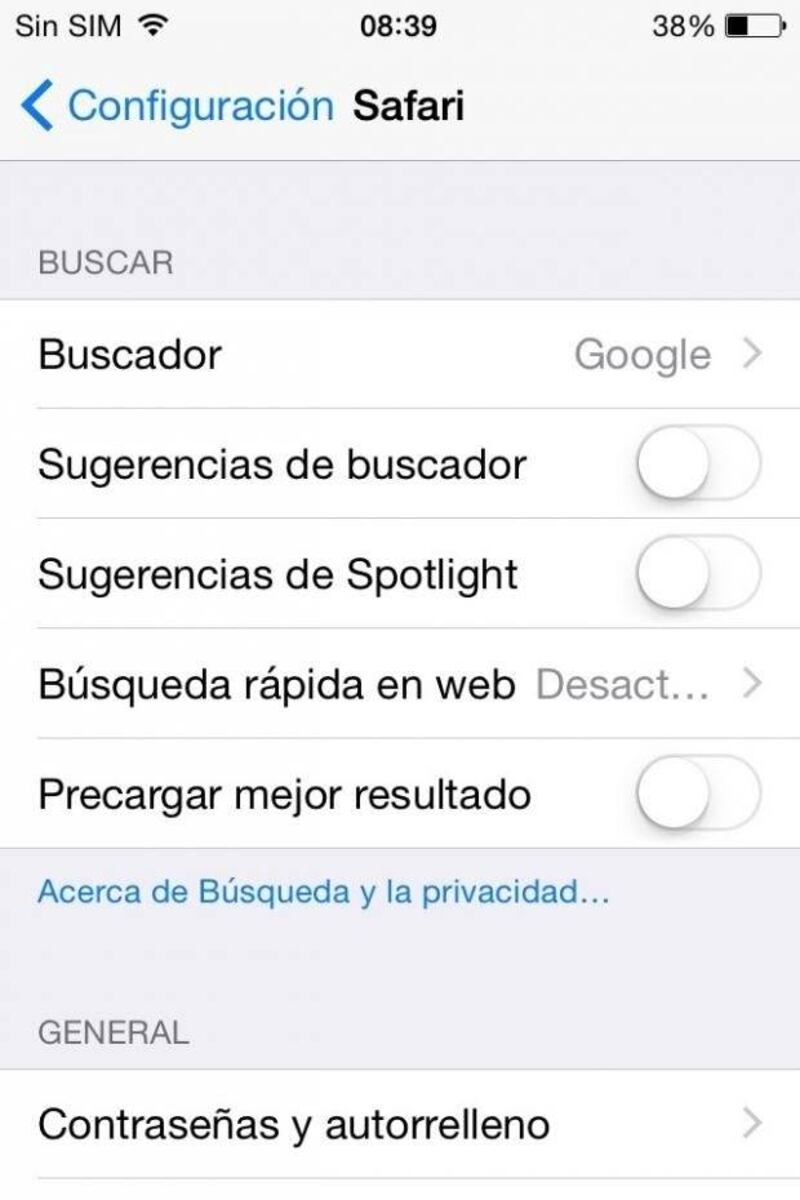The height and width of the screenshot is (1200, 800).
Task: Open the Buscador search engine setting
Action: [x=400, y=355]
